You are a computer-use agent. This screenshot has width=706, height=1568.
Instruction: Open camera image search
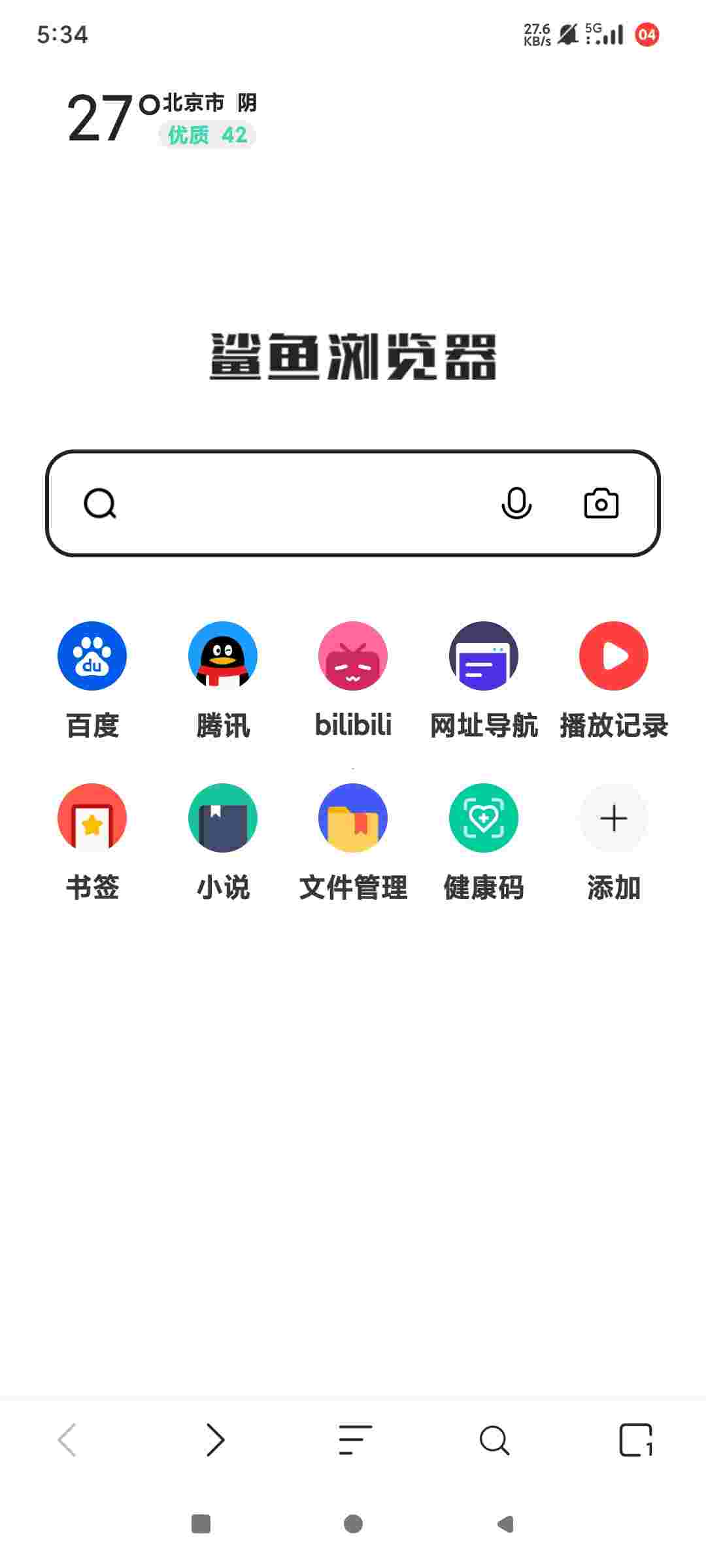(x=601, y=503)
